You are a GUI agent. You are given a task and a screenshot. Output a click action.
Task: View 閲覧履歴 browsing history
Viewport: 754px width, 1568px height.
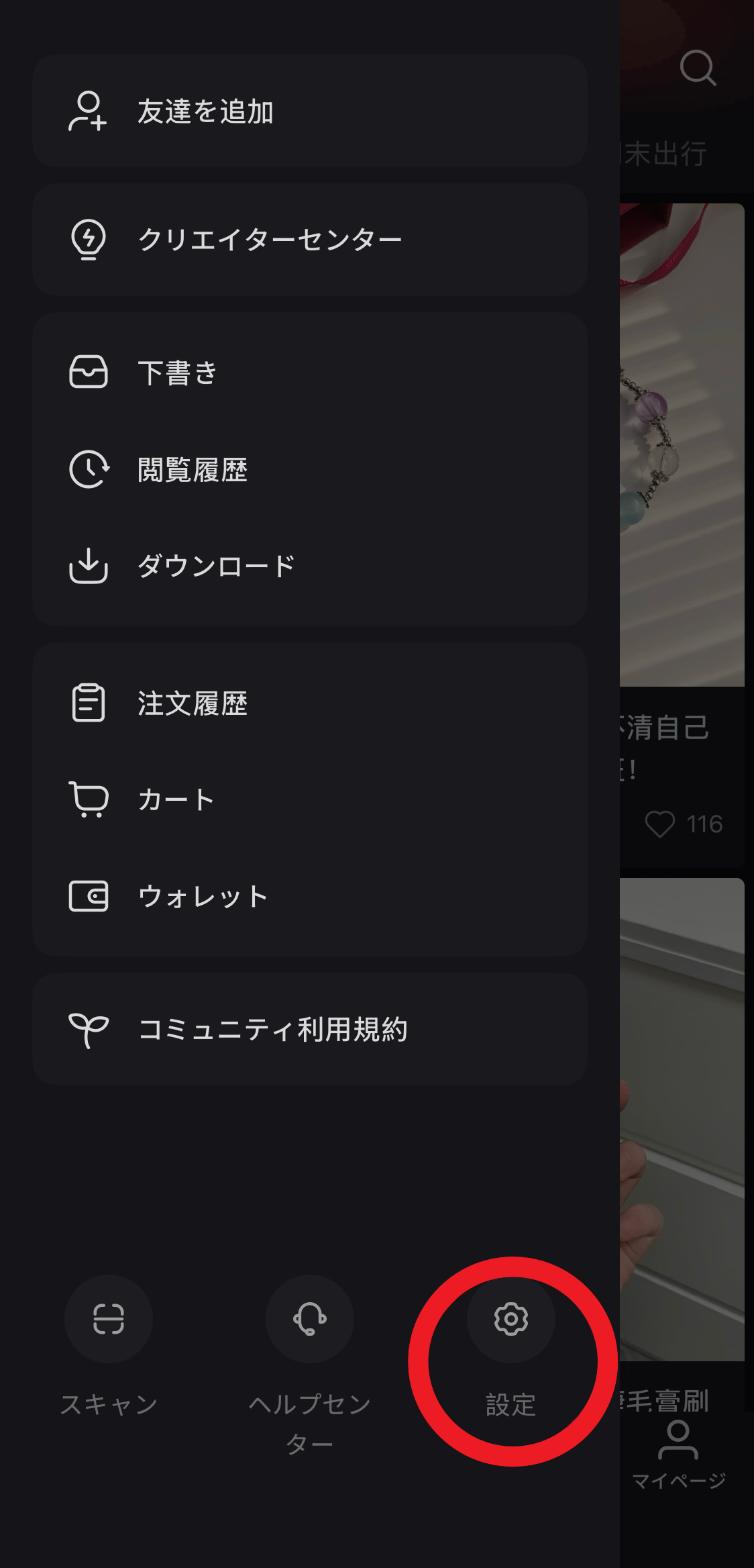coord(309,469)
